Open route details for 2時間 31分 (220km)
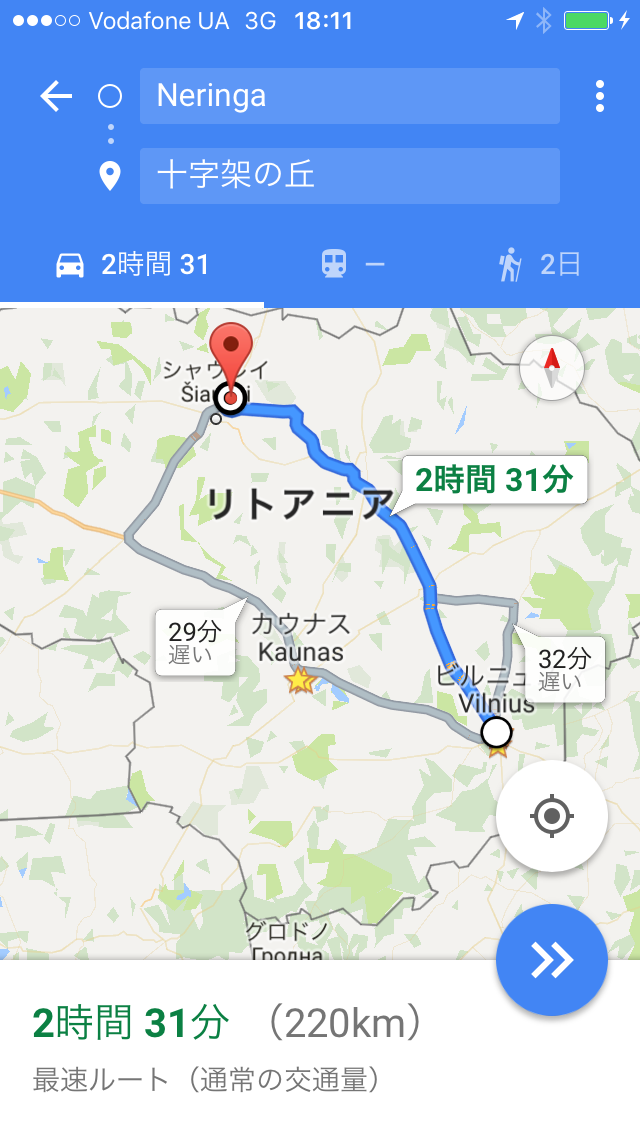 230,1045
